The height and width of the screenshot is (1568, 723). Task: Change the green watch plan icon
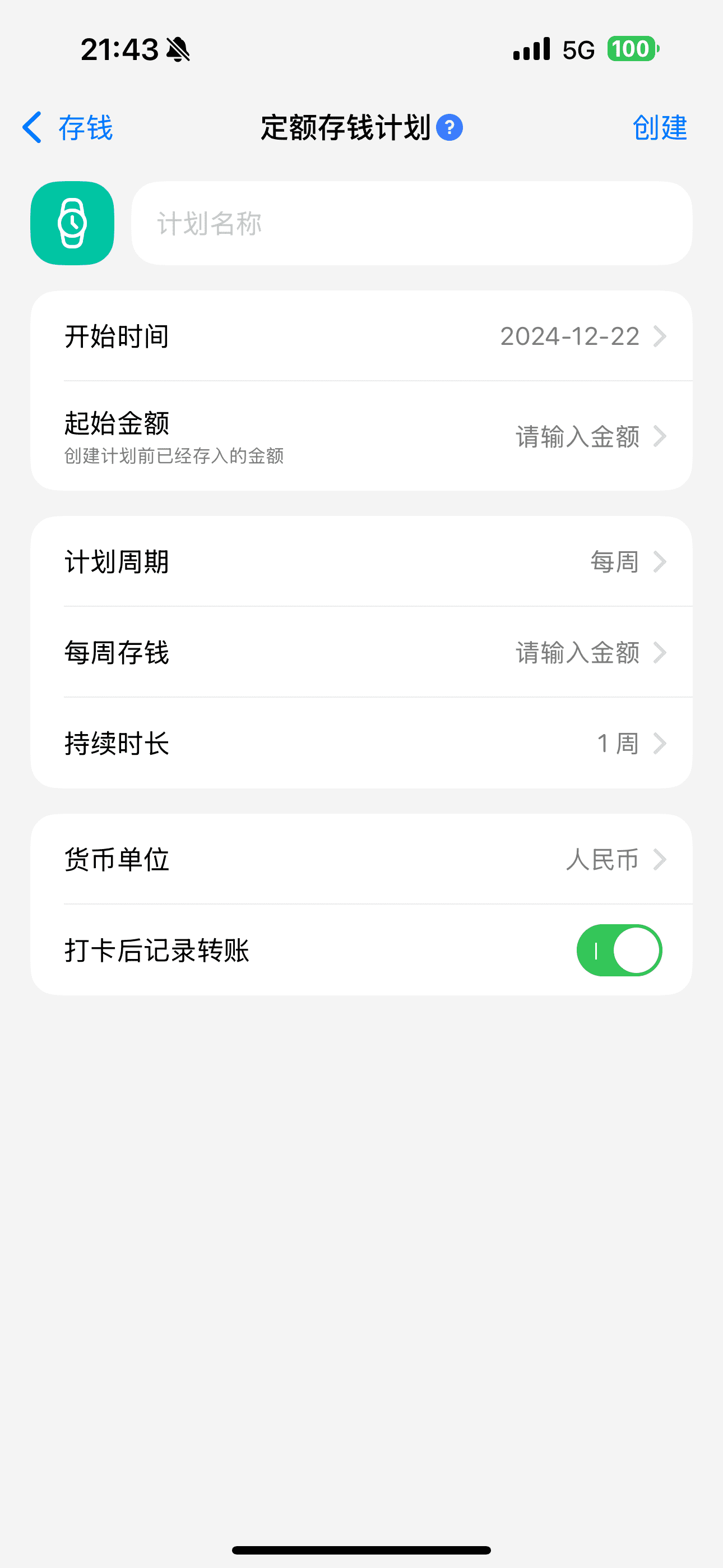click(72, 223)
